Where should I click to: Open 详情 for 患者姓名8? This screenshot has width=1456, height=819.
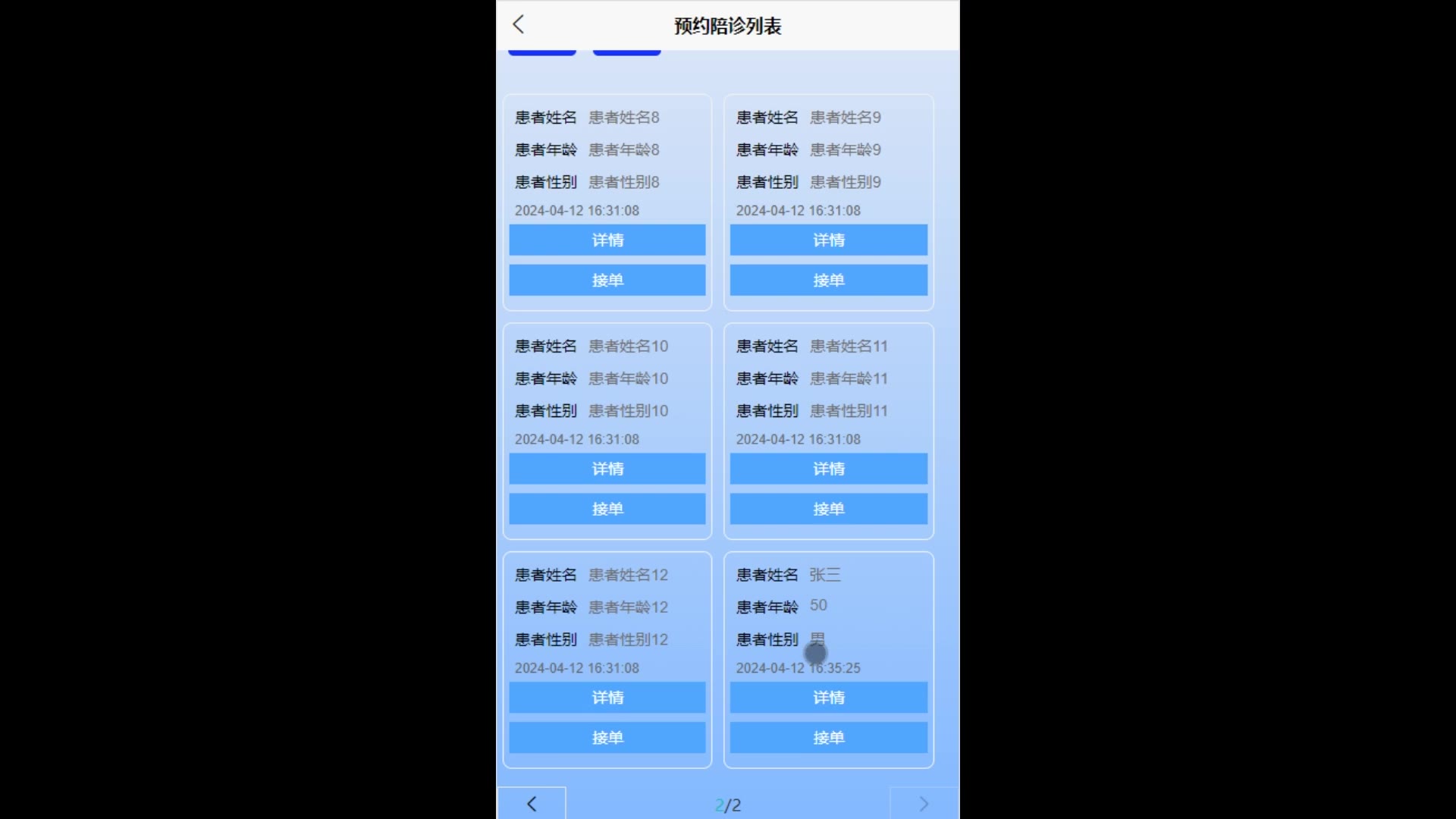[x=607, y=240]
